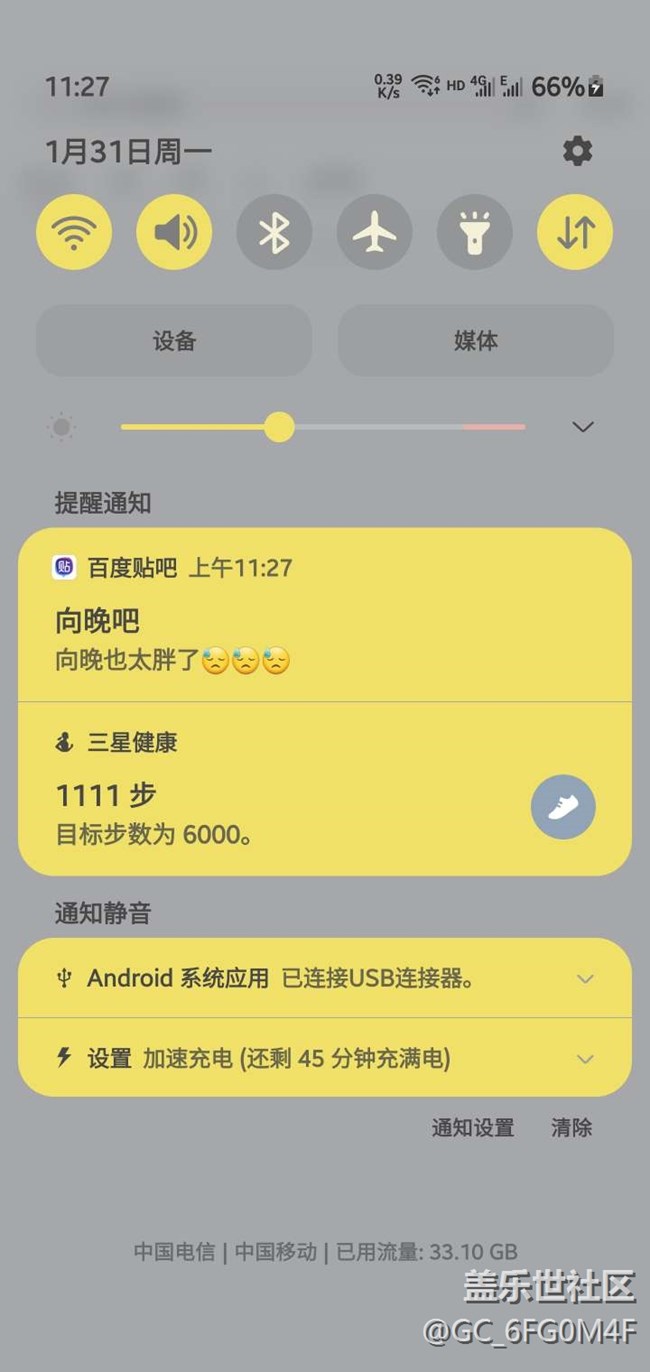Open settings via the gear icon
Viewport: 650px width, 1372px height.
[x=577, y=152]
